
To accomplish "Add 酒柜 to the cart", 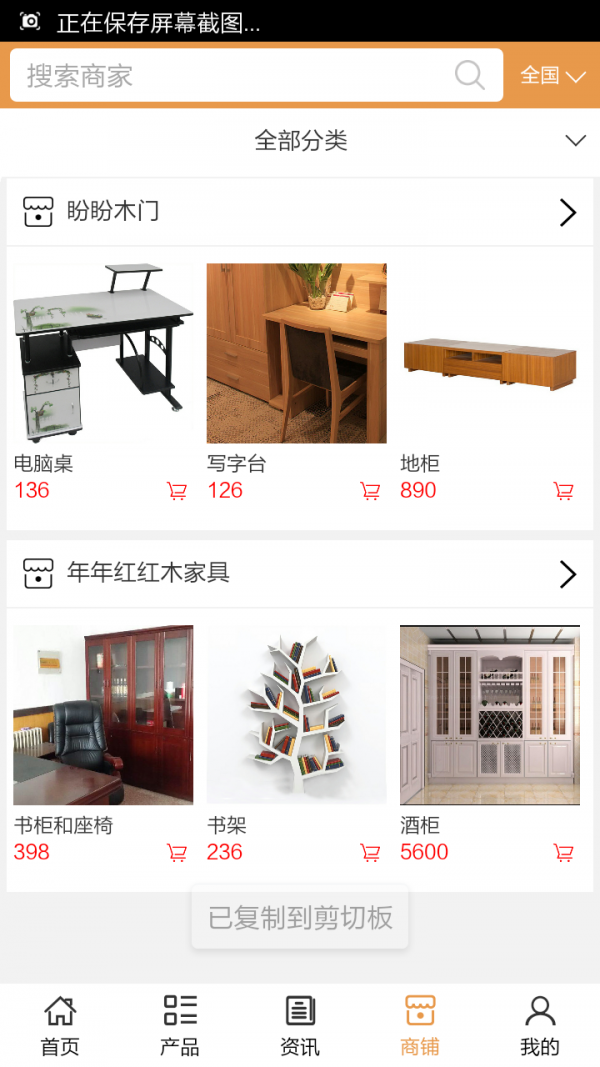I will click(564, 853).
